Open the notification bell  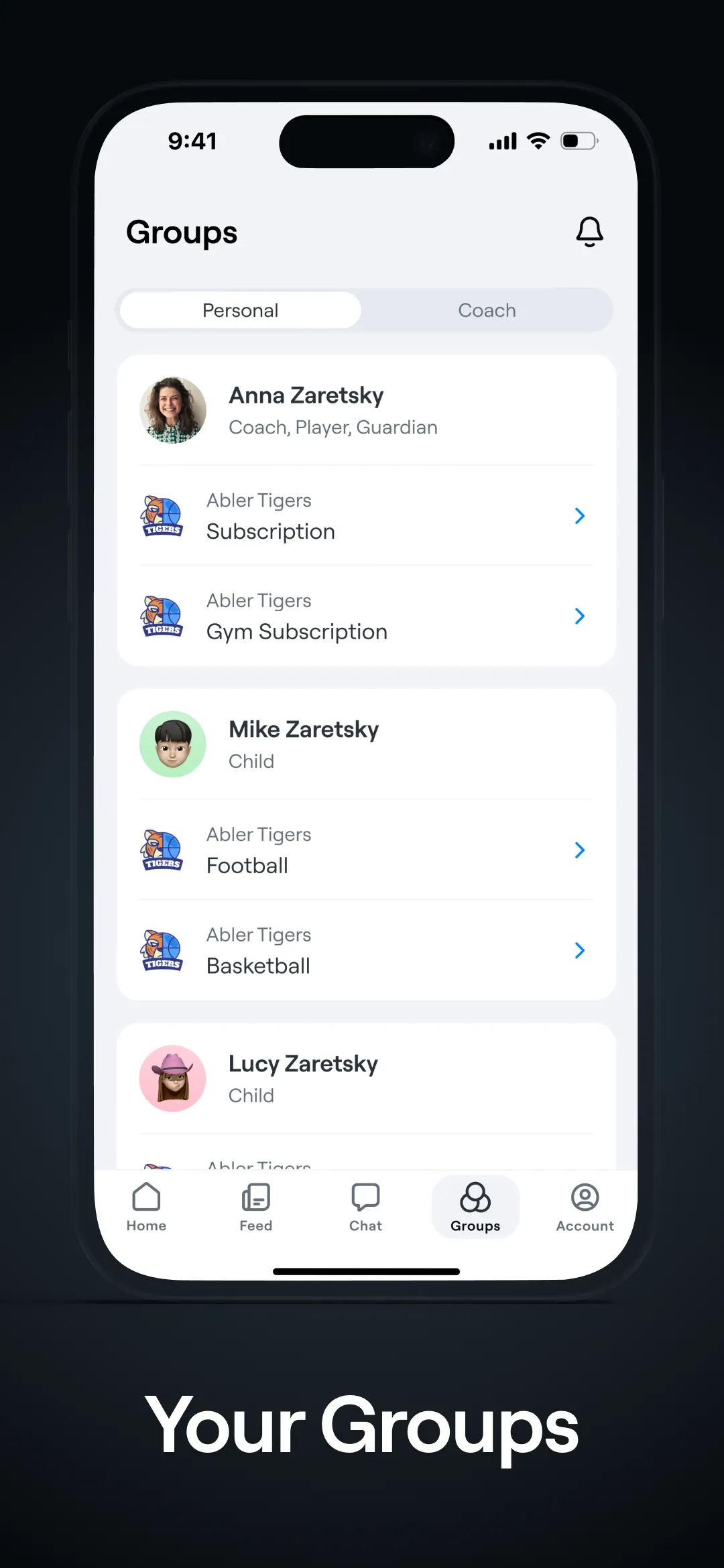pos(589,232)
